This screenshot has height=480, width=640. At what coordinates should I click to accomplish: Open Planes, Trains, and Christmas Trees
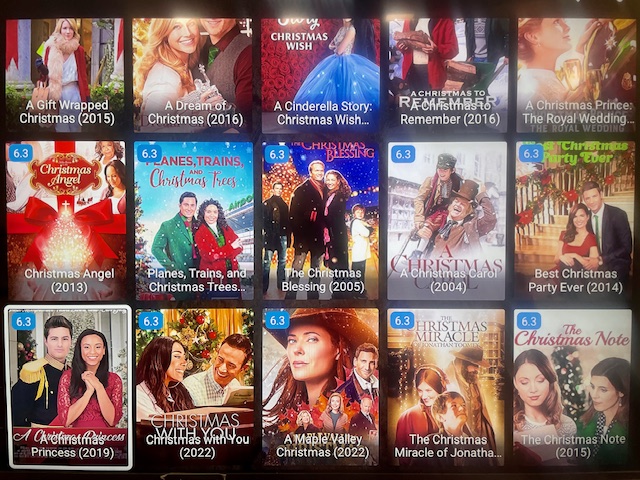pyautogui.click(x=194, y=220)
